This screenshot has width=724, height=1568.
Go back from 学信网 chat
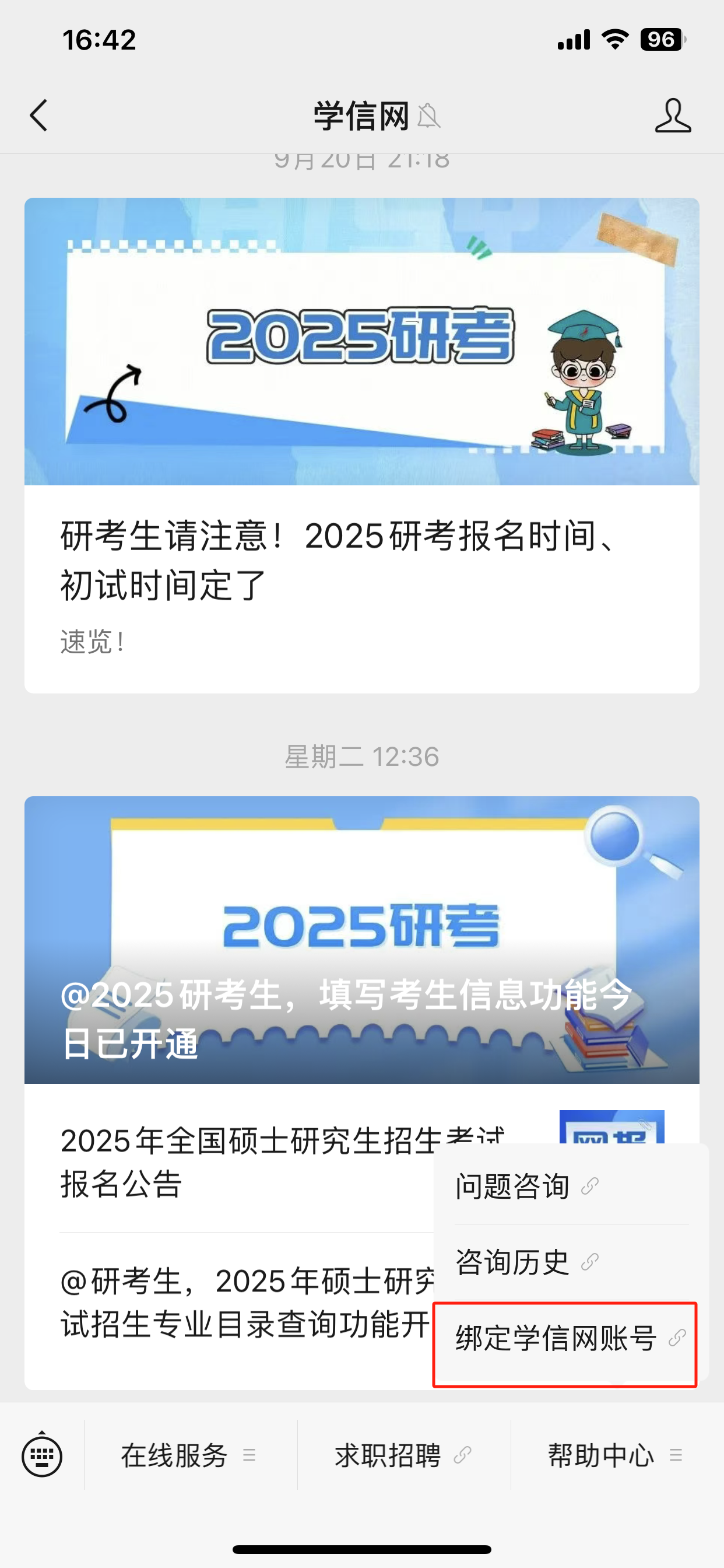point(39,116)
